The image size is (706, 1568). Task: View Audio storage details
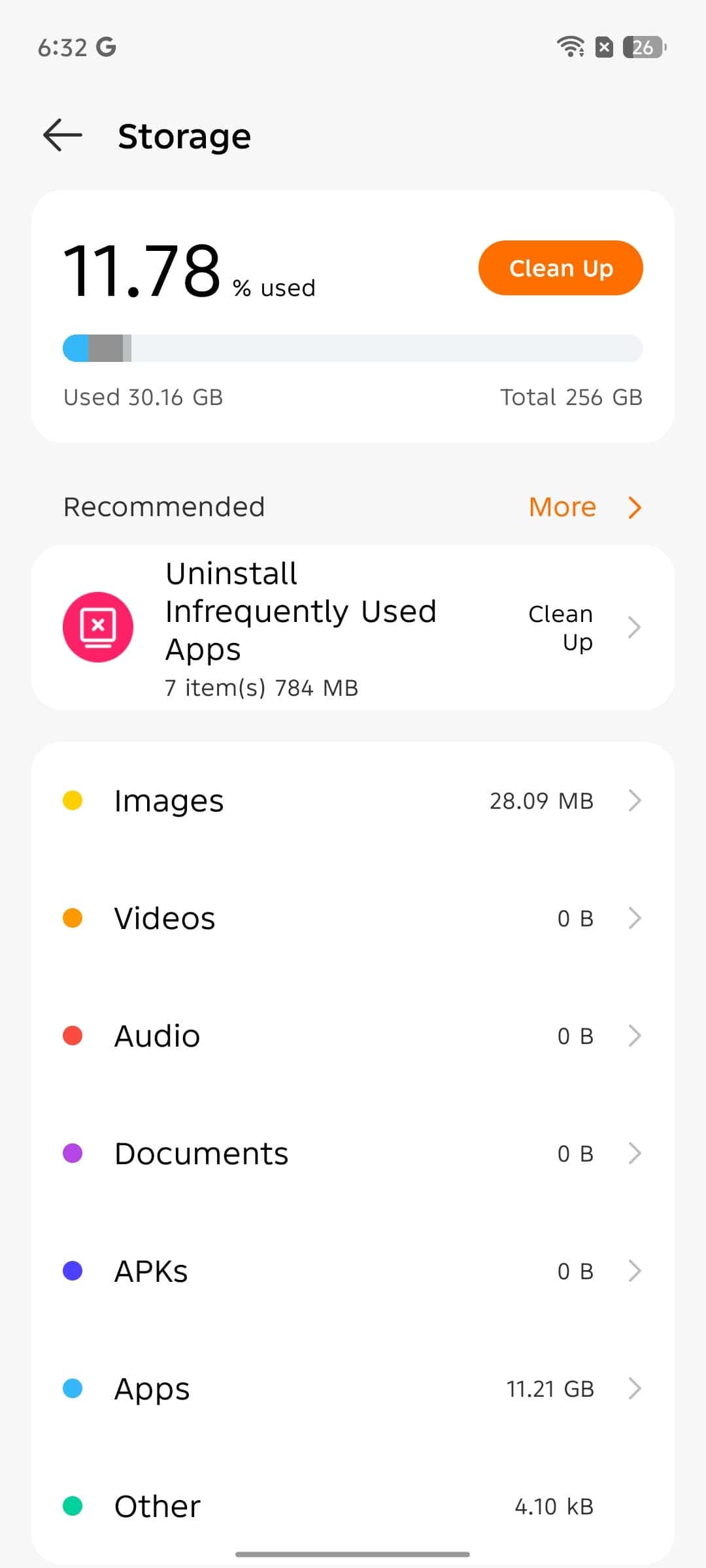(353, 1036)
